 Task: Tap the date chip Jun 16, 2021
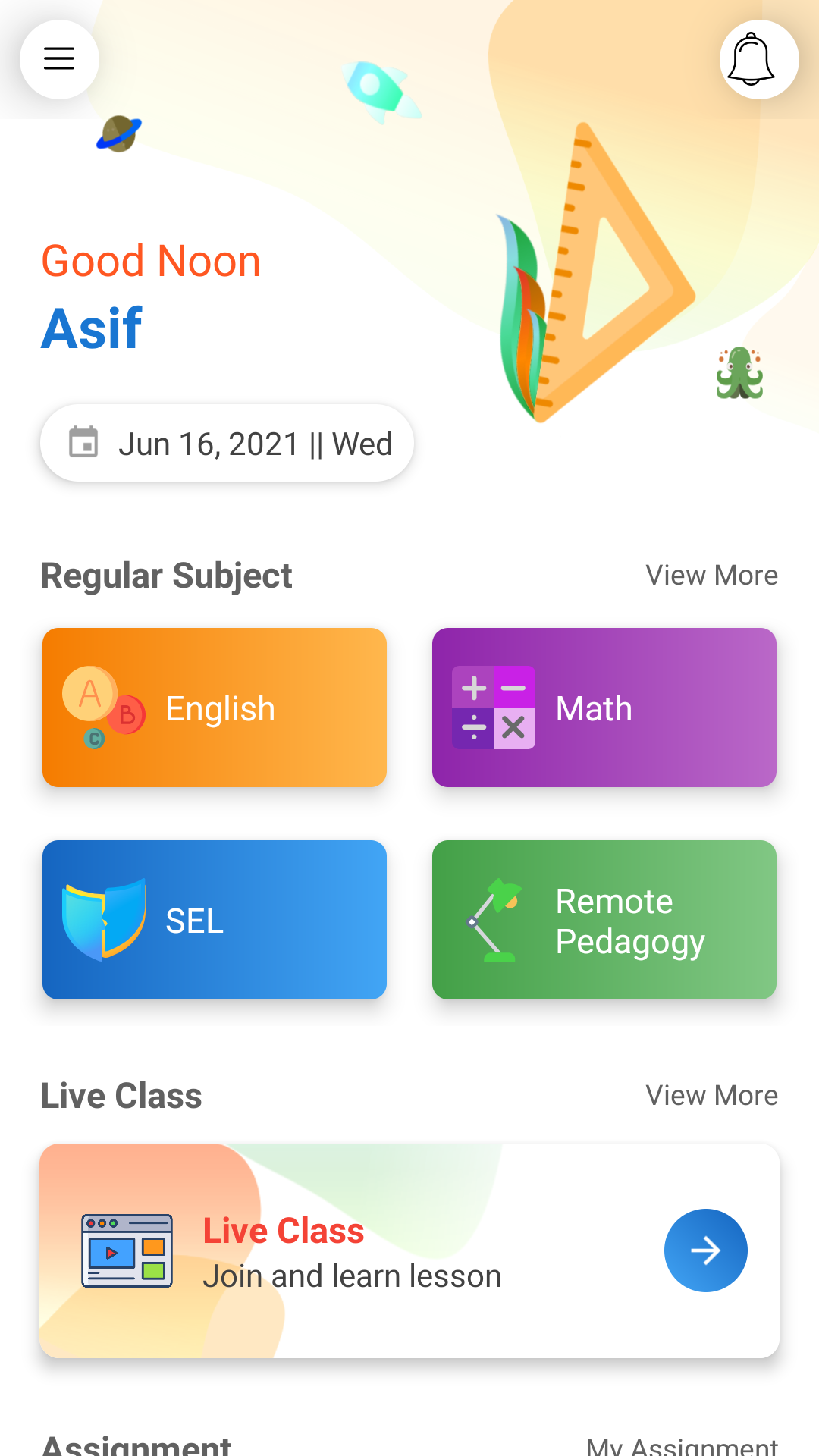[227, 444]
